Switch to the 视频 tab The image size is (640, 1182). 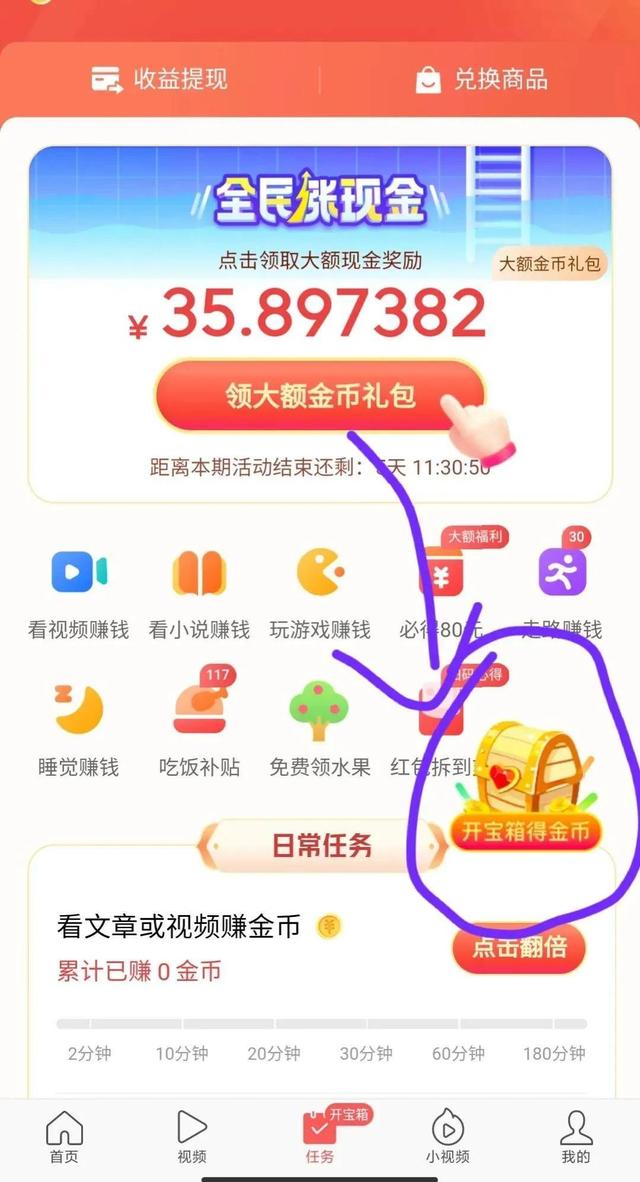pyautogui.click(x=192, y=1138)
